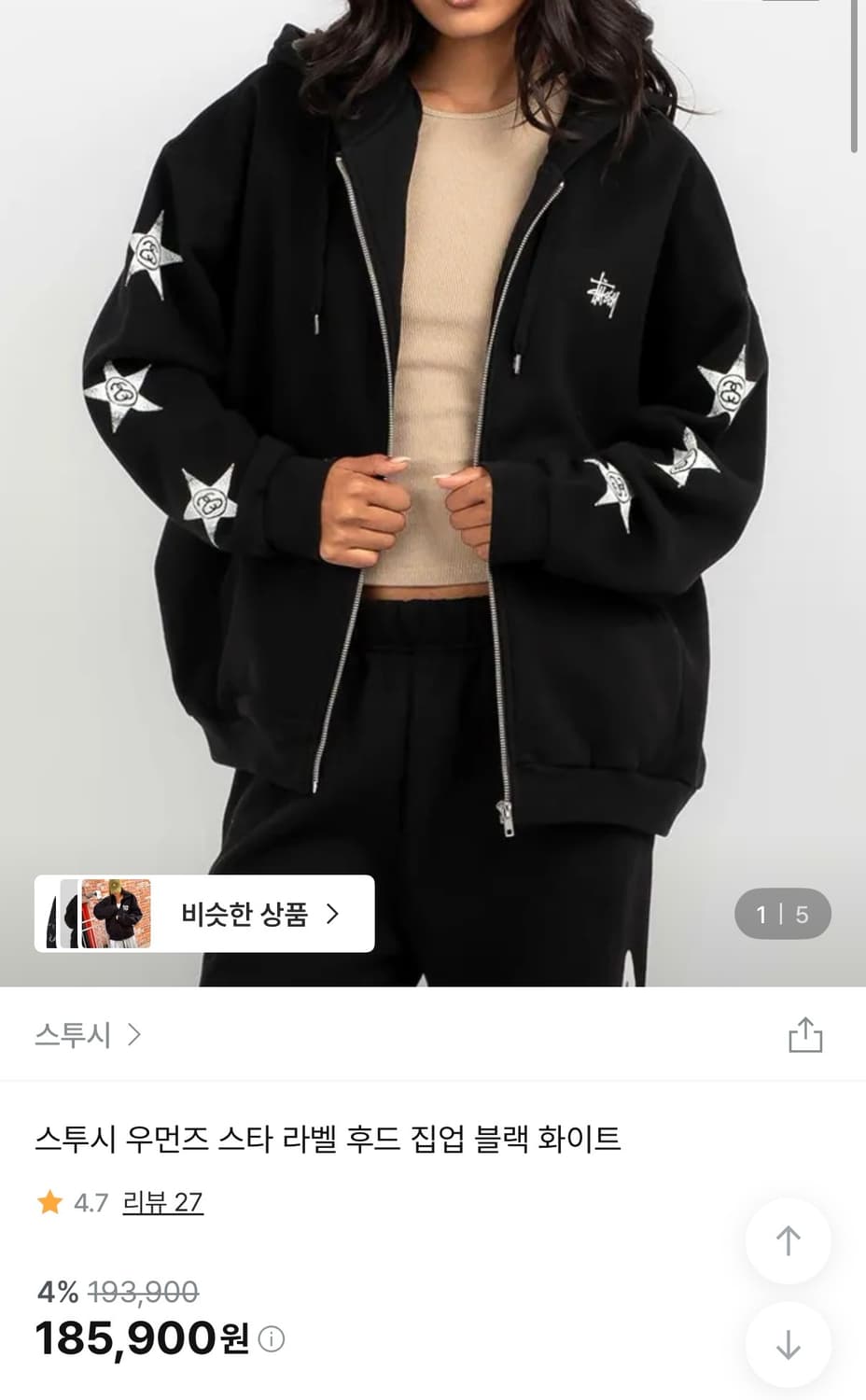The width and height of the screenshot is (866, 1400).
Task: Tap the discounted price 185,900원
Action: pyautogui.click(x=135, y=1339)
